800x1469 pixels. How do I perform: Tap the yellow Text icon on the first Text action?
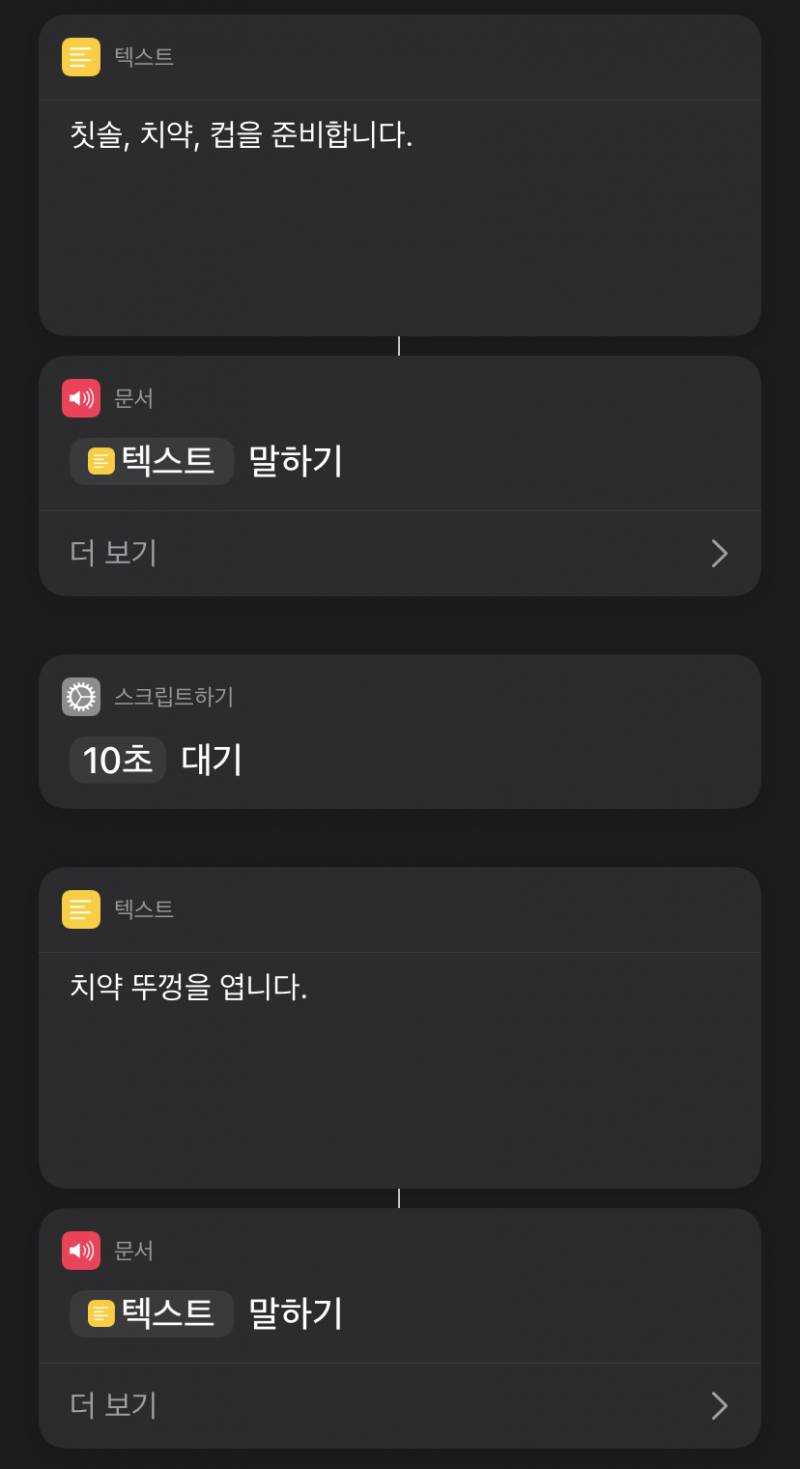pyautogui.click(x=79, y=57)
